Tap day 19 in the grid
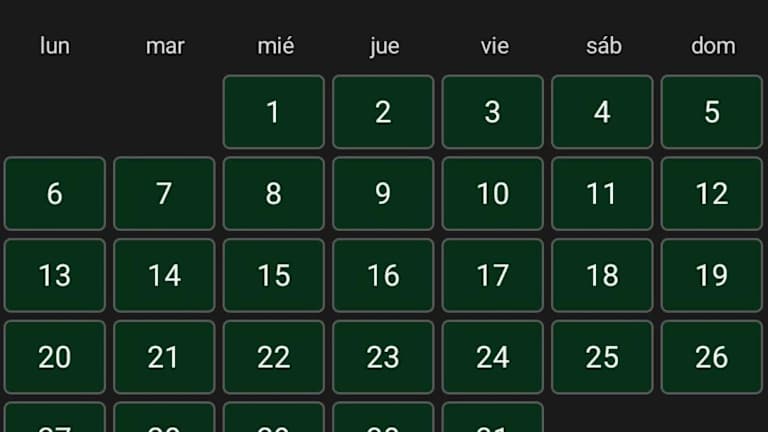The height and width of the screenshot is (432, 768). coord(711,275)
